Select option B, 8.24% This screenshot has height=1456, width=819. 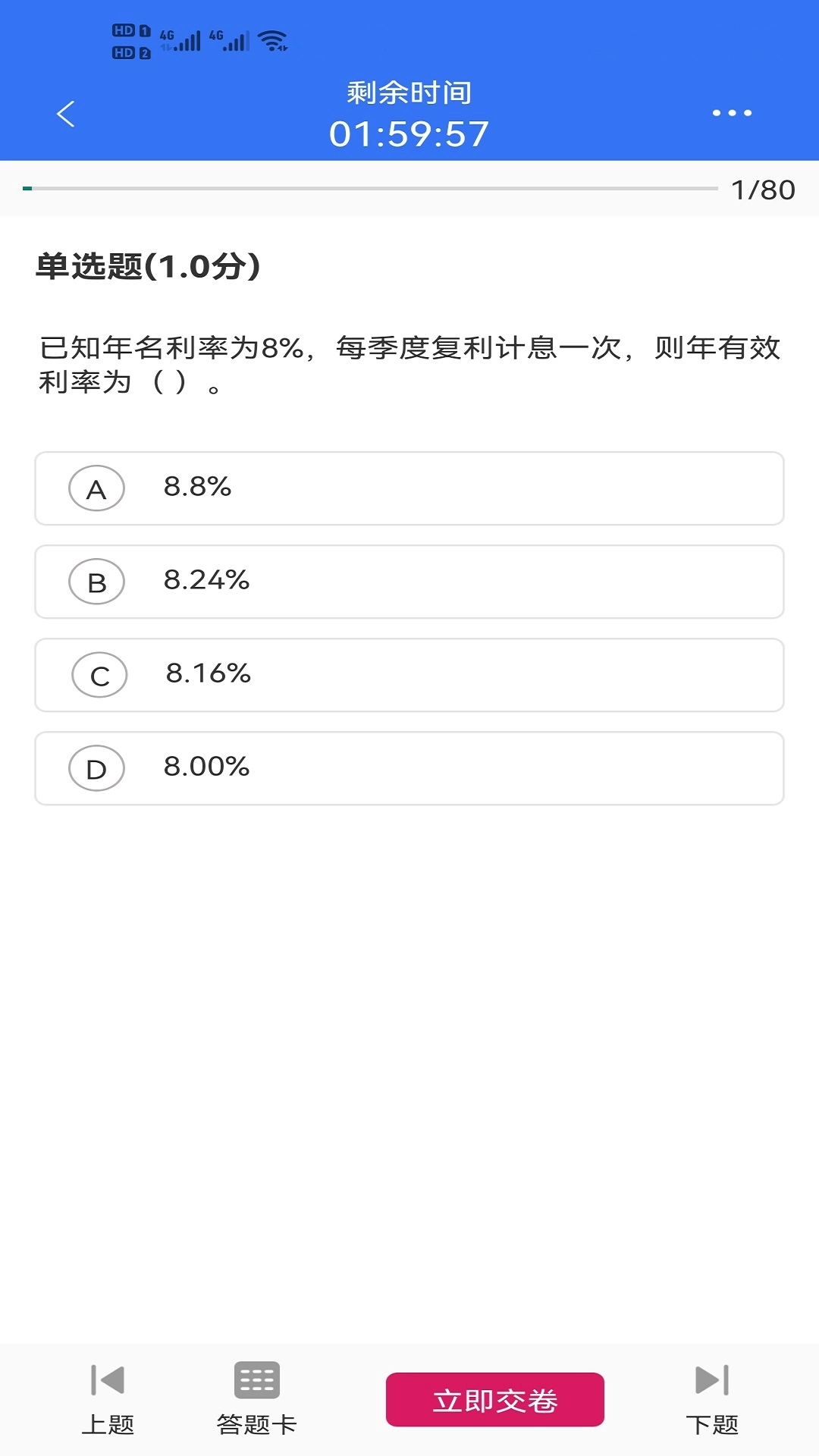[409, 582]
